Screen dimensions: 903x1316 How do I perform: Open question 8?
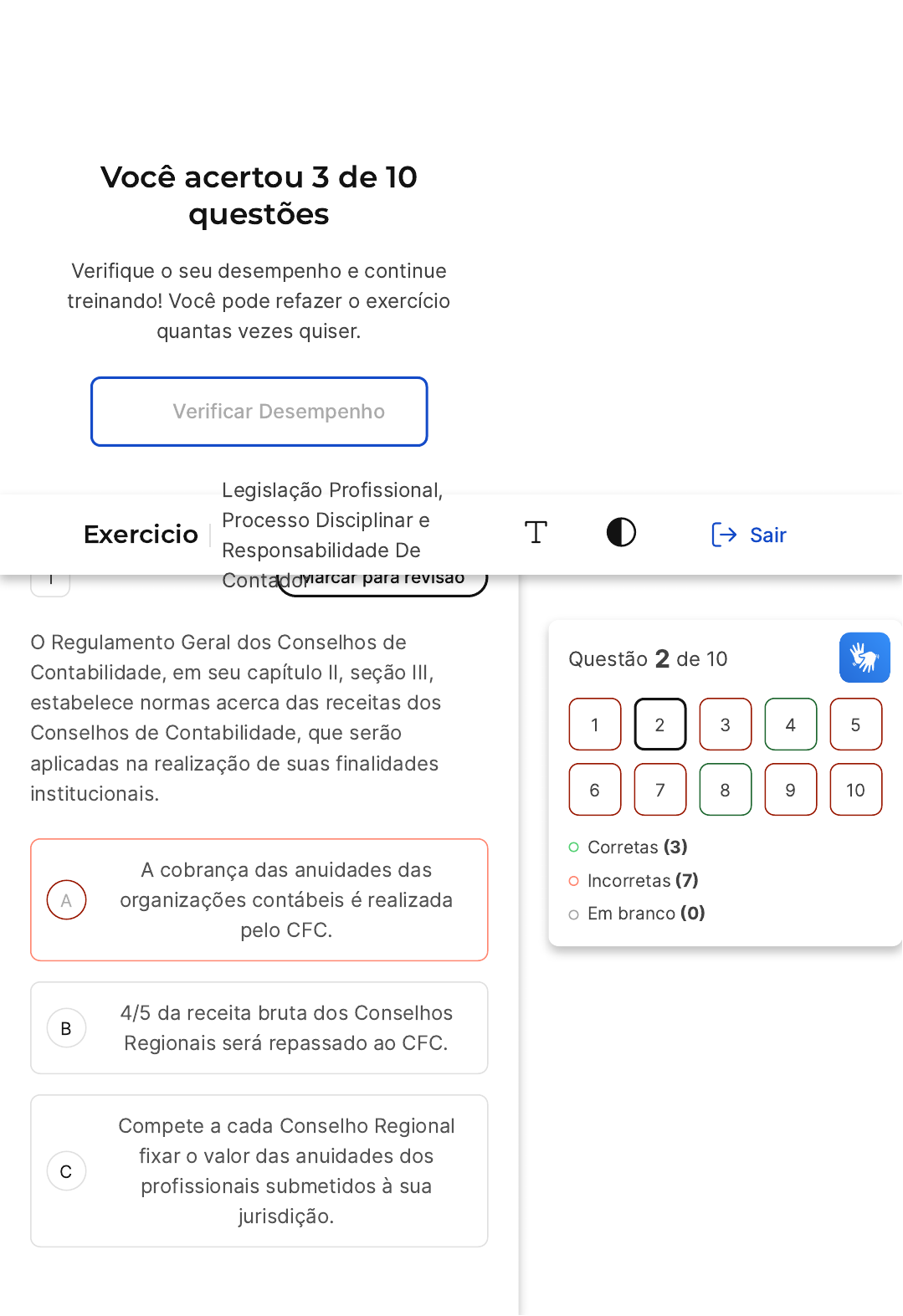[725, 790]
